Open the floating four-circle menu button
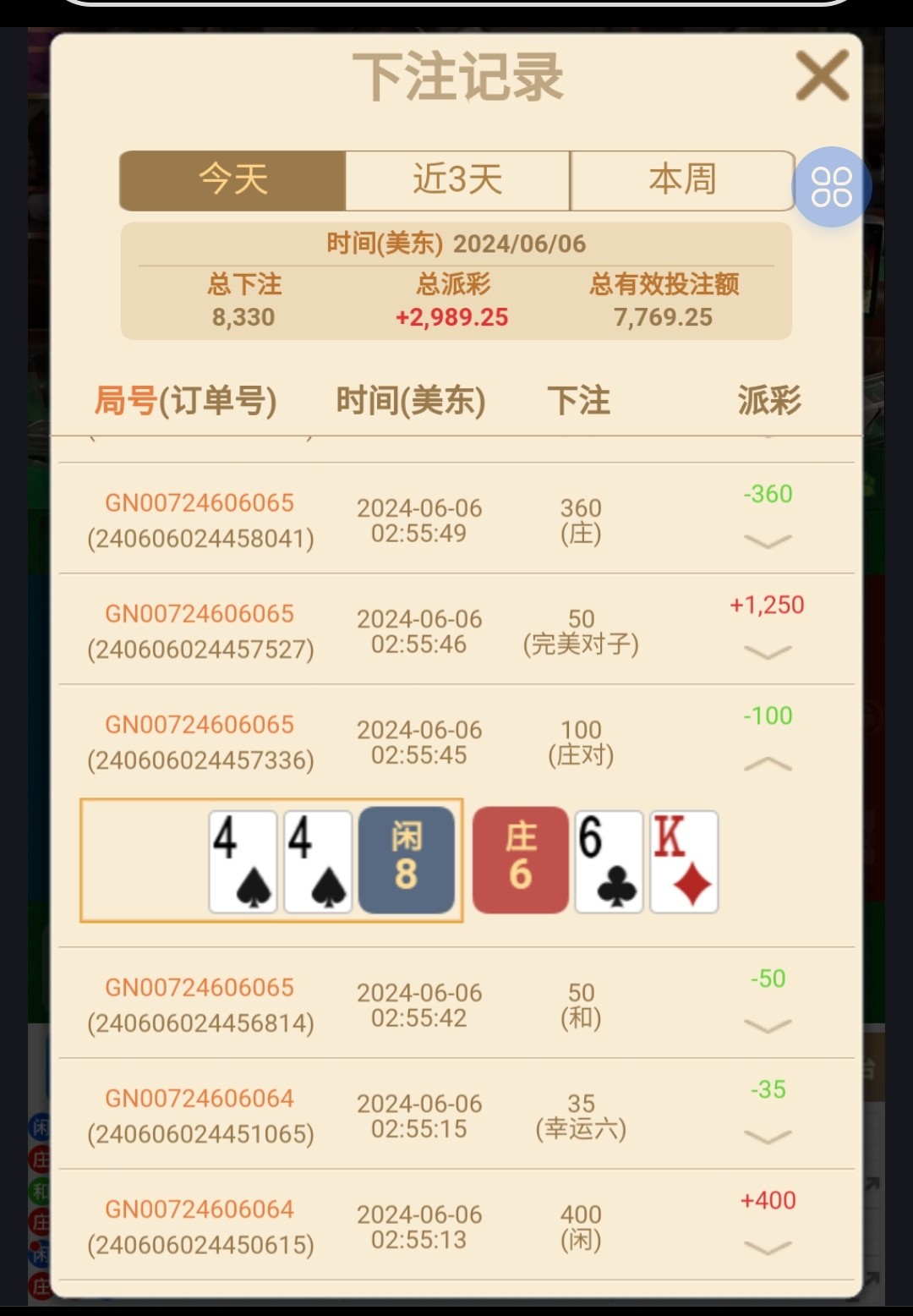 point(831,187)
